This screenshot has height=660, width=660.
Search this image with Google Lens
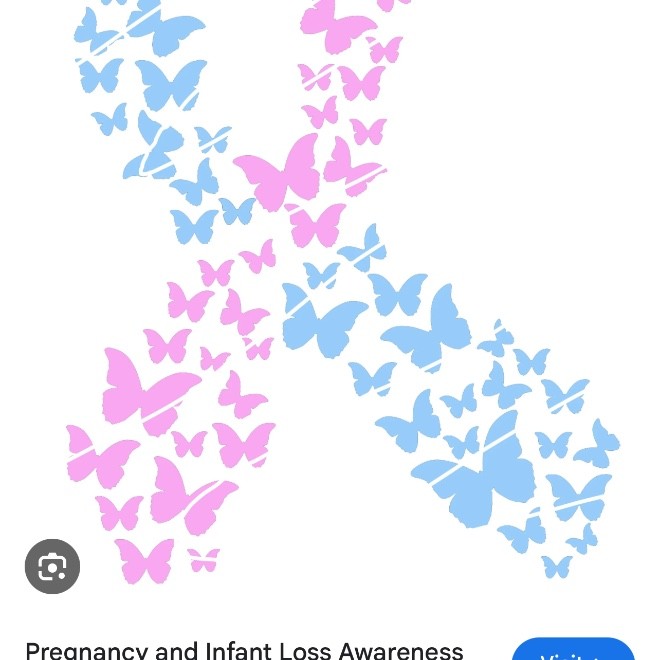click(52, 567)
